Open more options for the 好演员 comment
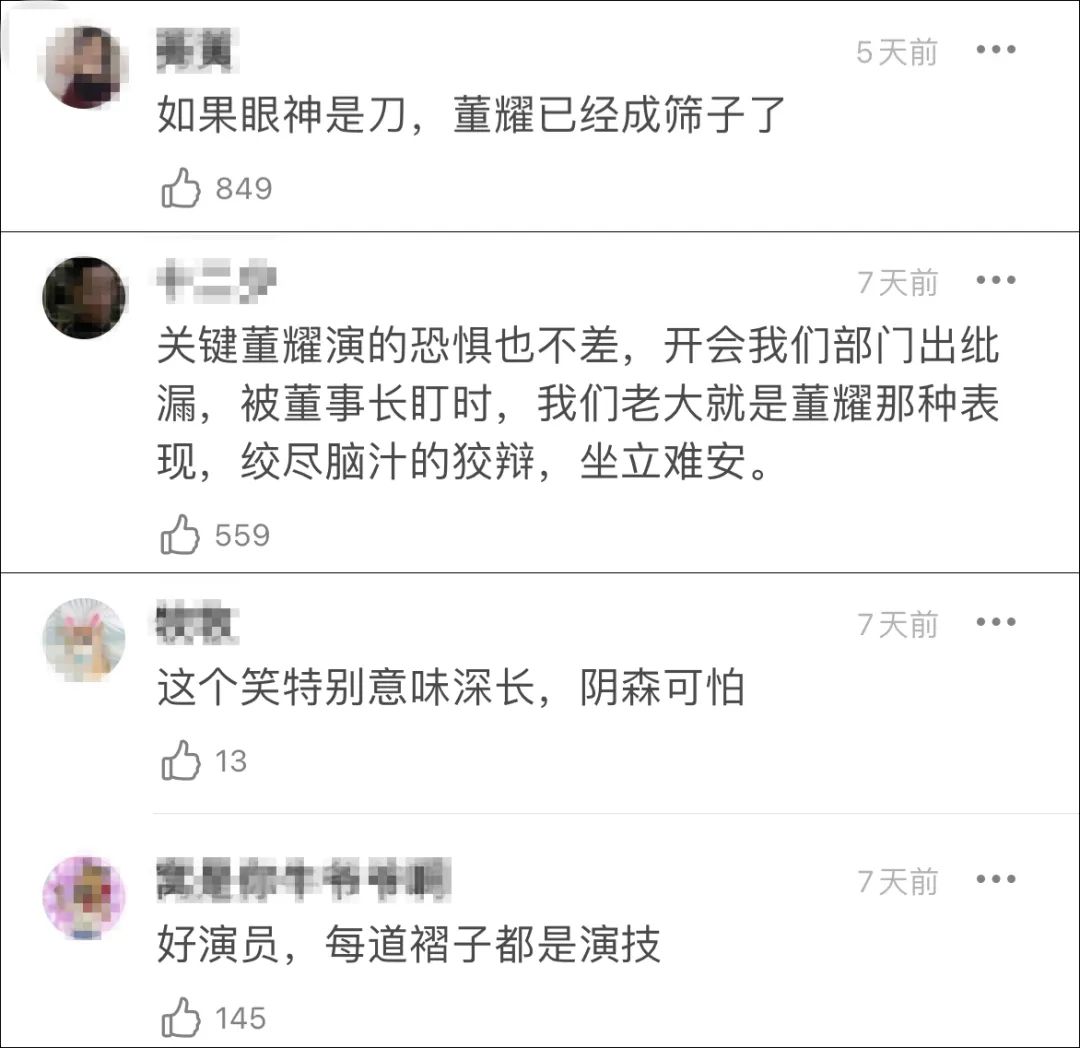Screen dimensions: 1080x1048 [x=996, y=880]
